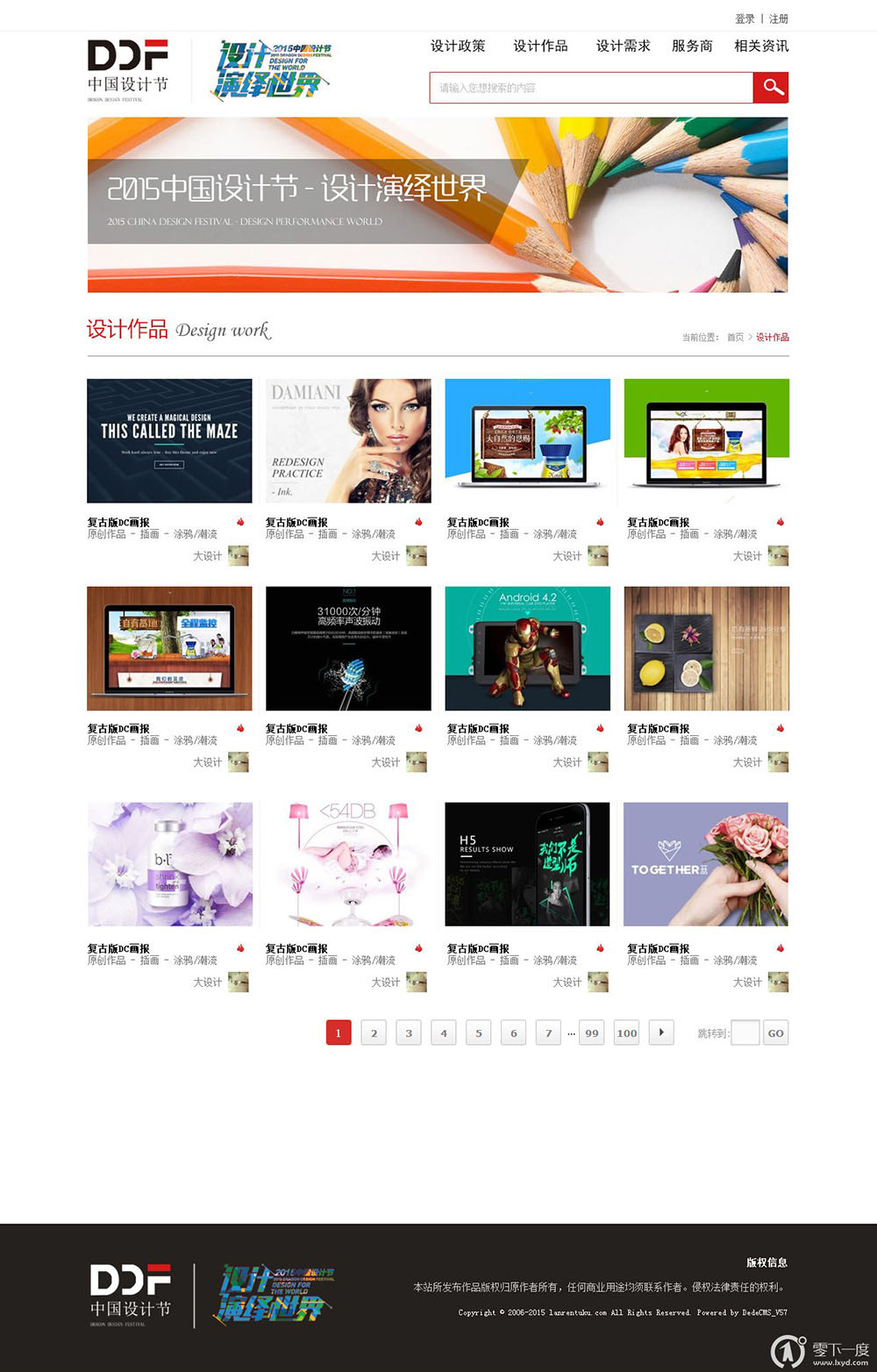Open the 登录 login link
Image resolution: width=877 pixels, height=1372 pixels.
tap(745, 18)
